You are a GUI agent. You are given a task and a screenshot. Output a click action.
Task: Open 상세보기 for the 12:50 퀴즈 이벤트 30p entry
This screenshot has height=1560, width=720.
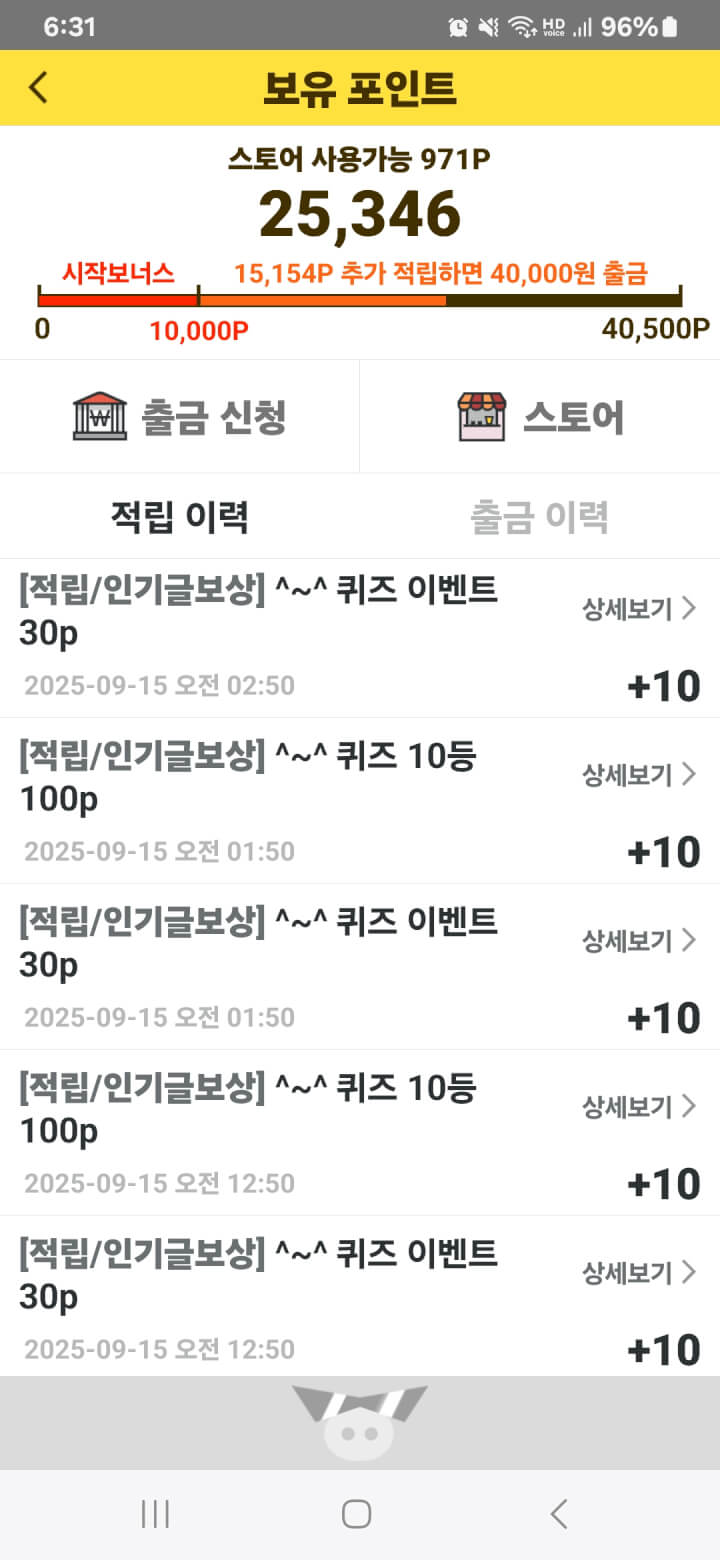[x=639, y=1272]
